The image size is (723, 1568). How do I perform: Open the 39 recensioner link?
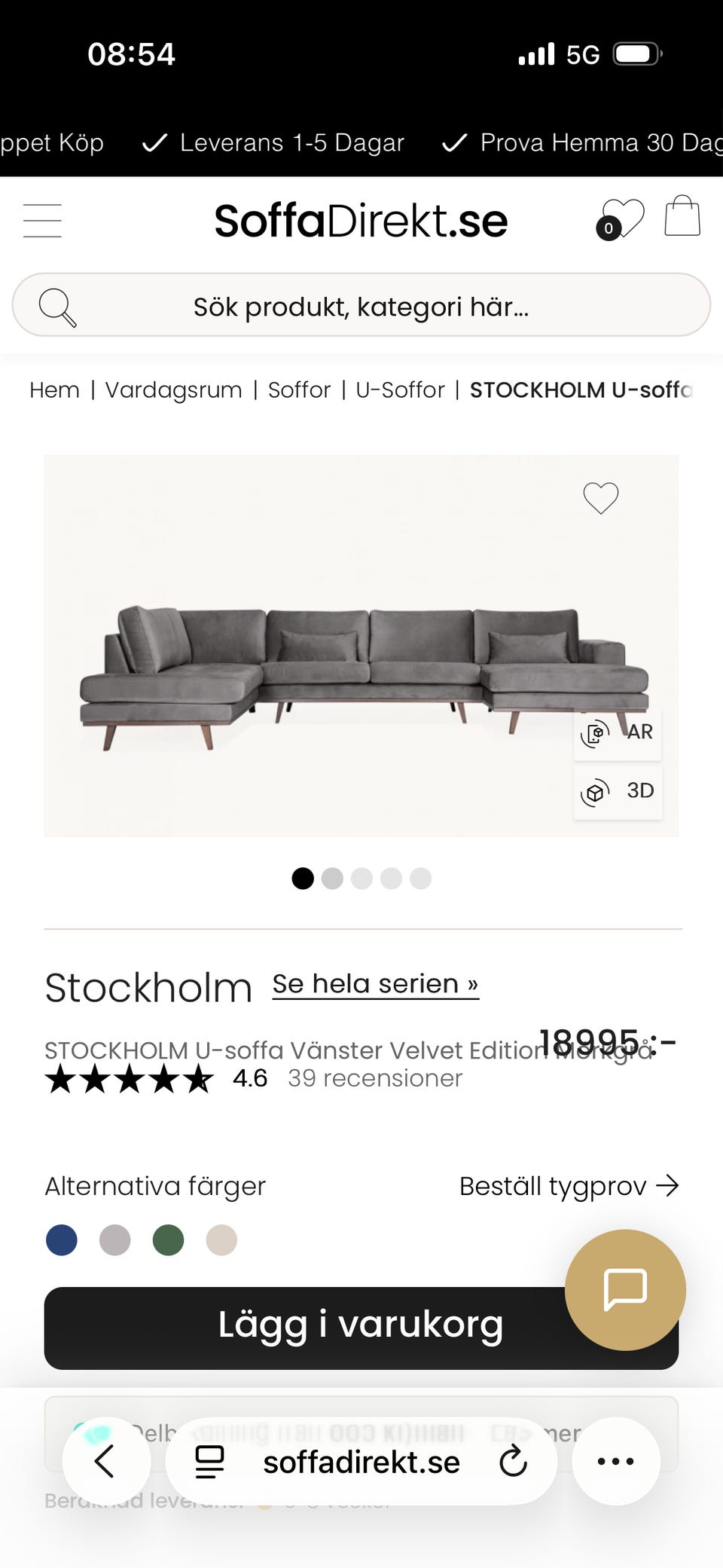pyautogui.click(x=374, y=1078)
